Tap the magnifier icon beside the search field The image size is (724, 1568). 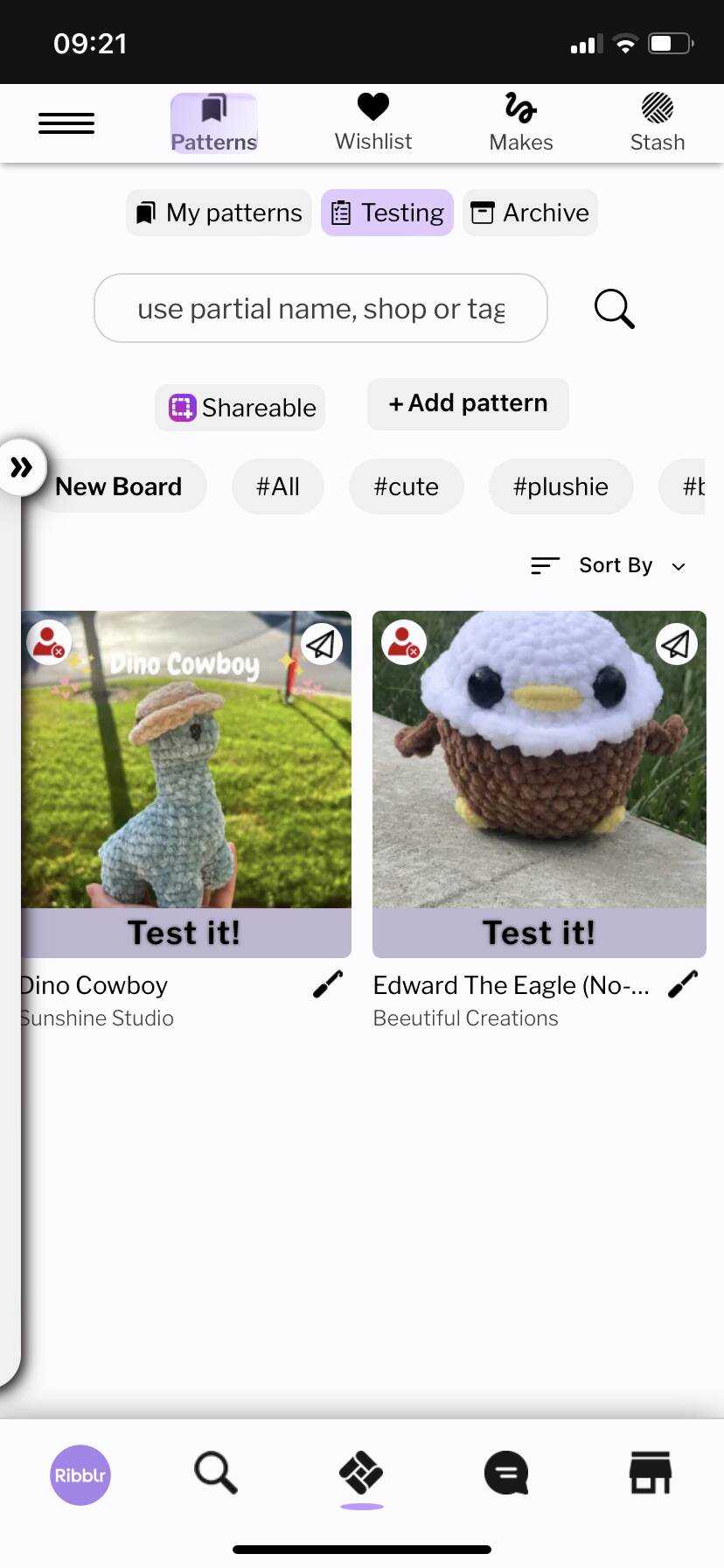pos(614,309)
